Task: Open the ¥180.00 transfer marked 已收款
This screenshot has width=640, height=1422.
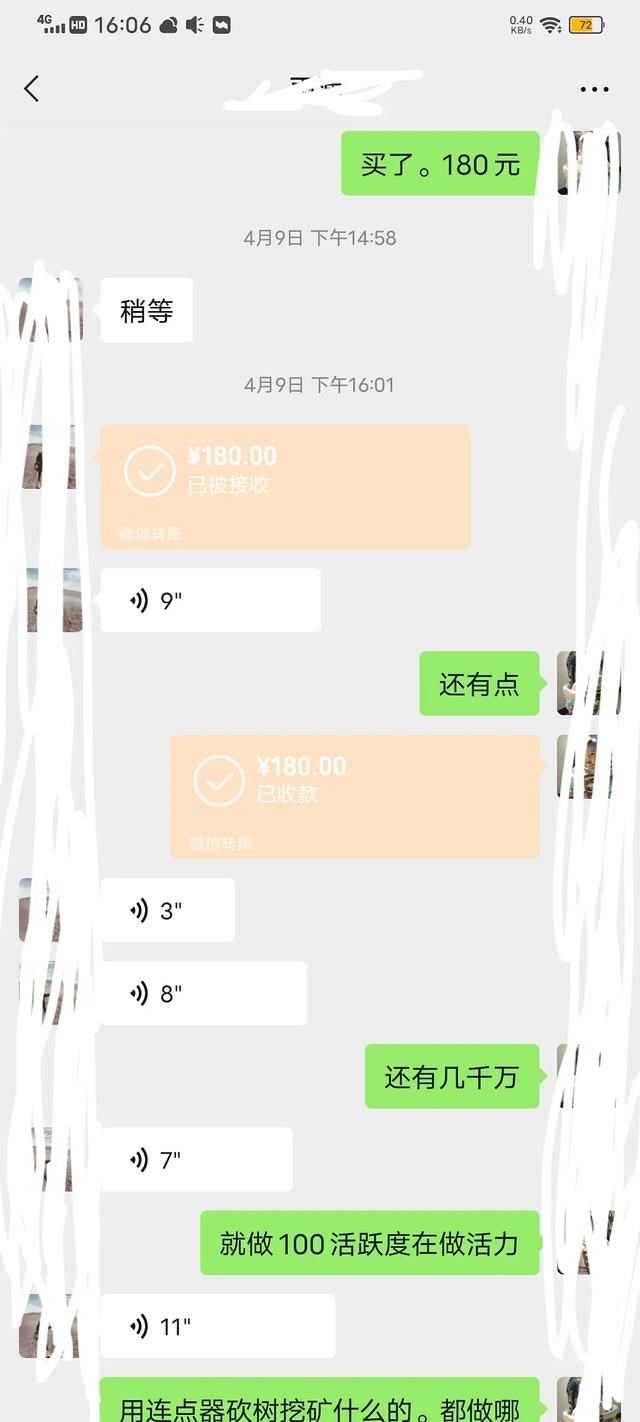Action: click(x=354, y=796)
